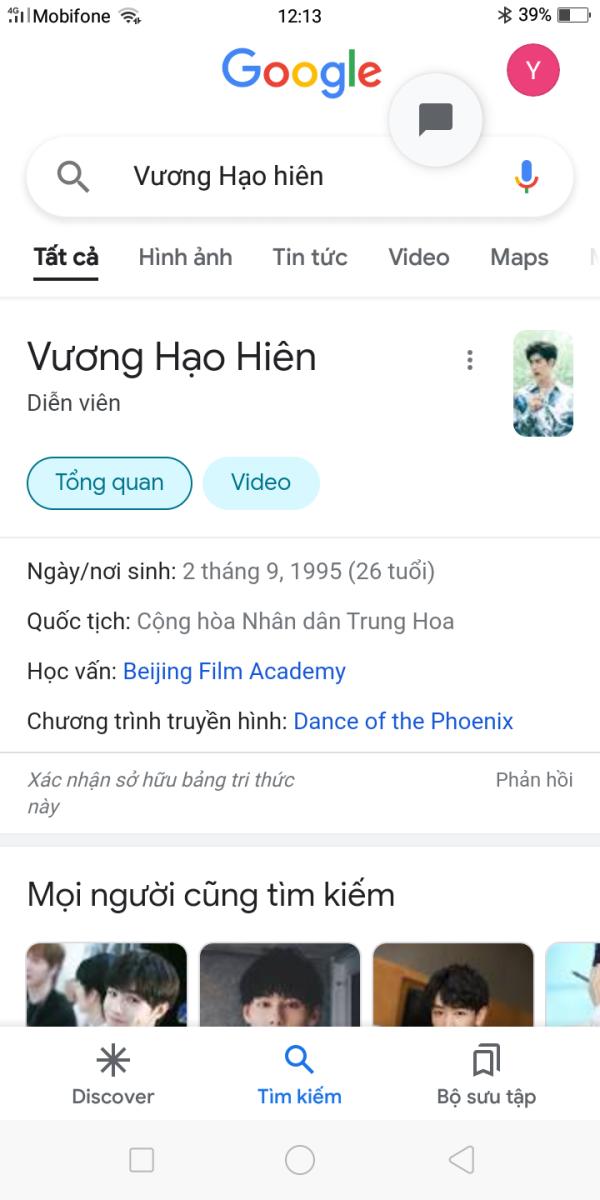Edit the search box query
The image size is (600, 1200).
tap(300, 177)
